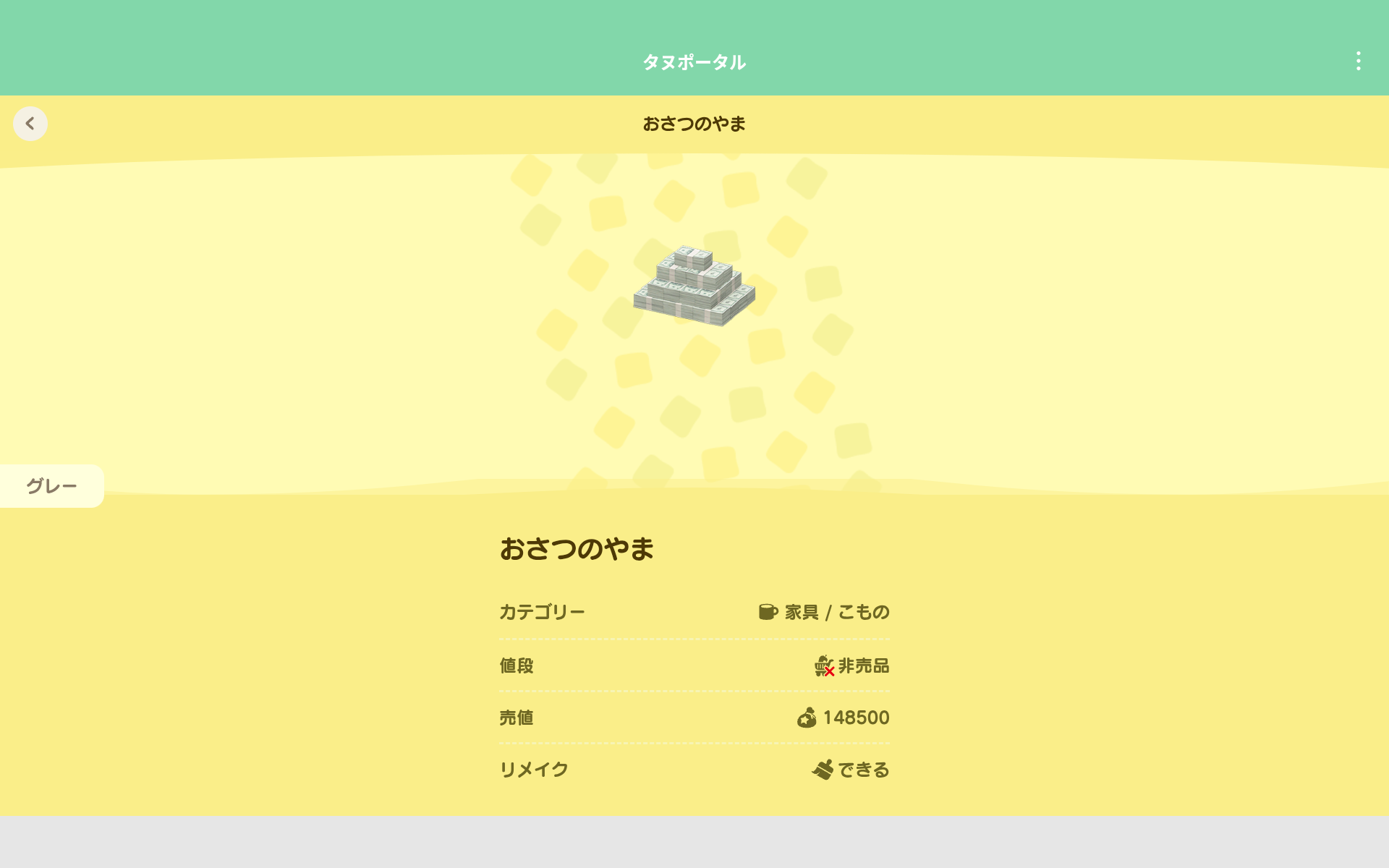Image resolution: width=1389 pixels, height=868 pixels.
Task: Select the グレー color variant tab
Action: coord(51,486)
